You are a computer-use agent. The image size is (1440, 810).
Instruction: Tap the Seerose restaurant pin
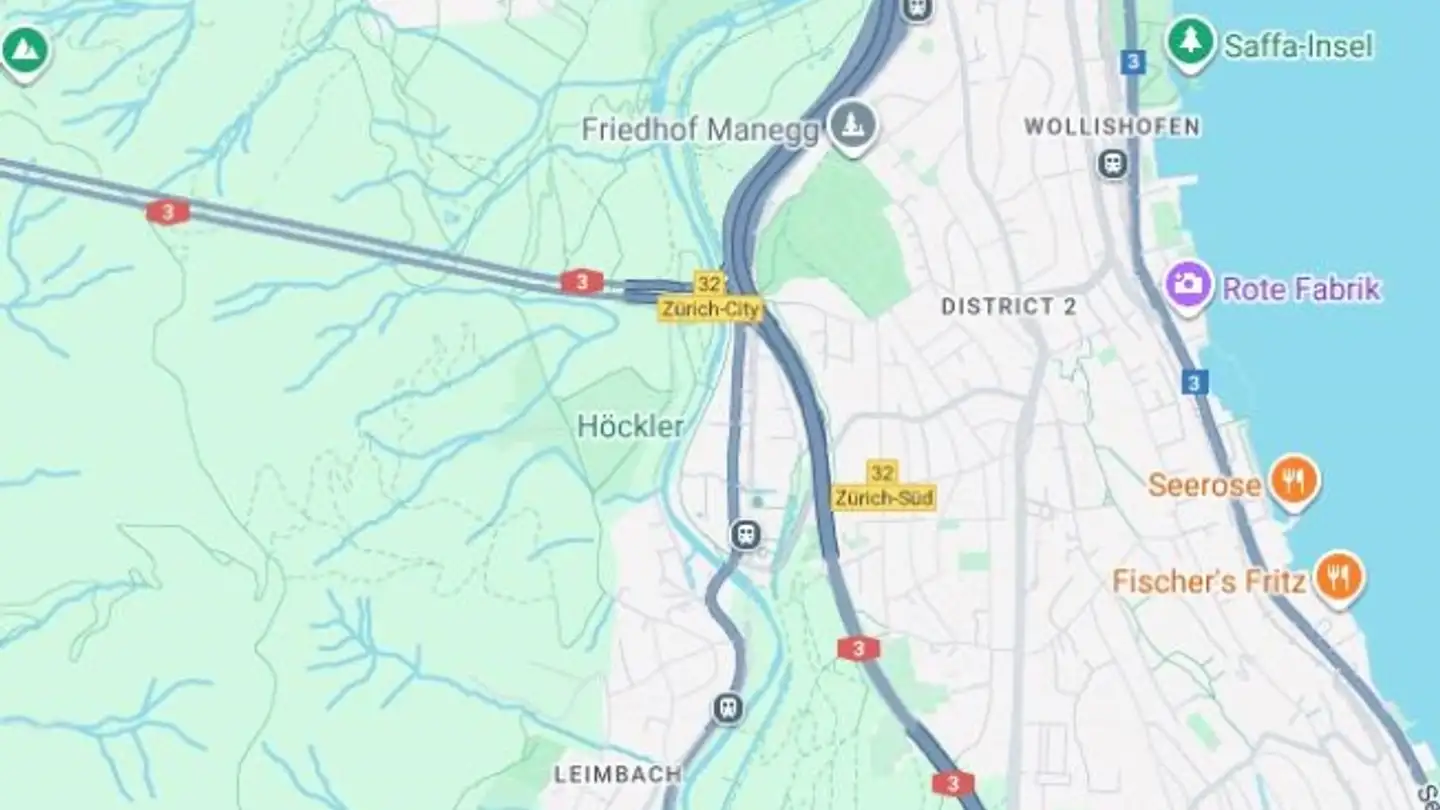click(x=1294, y=481)
